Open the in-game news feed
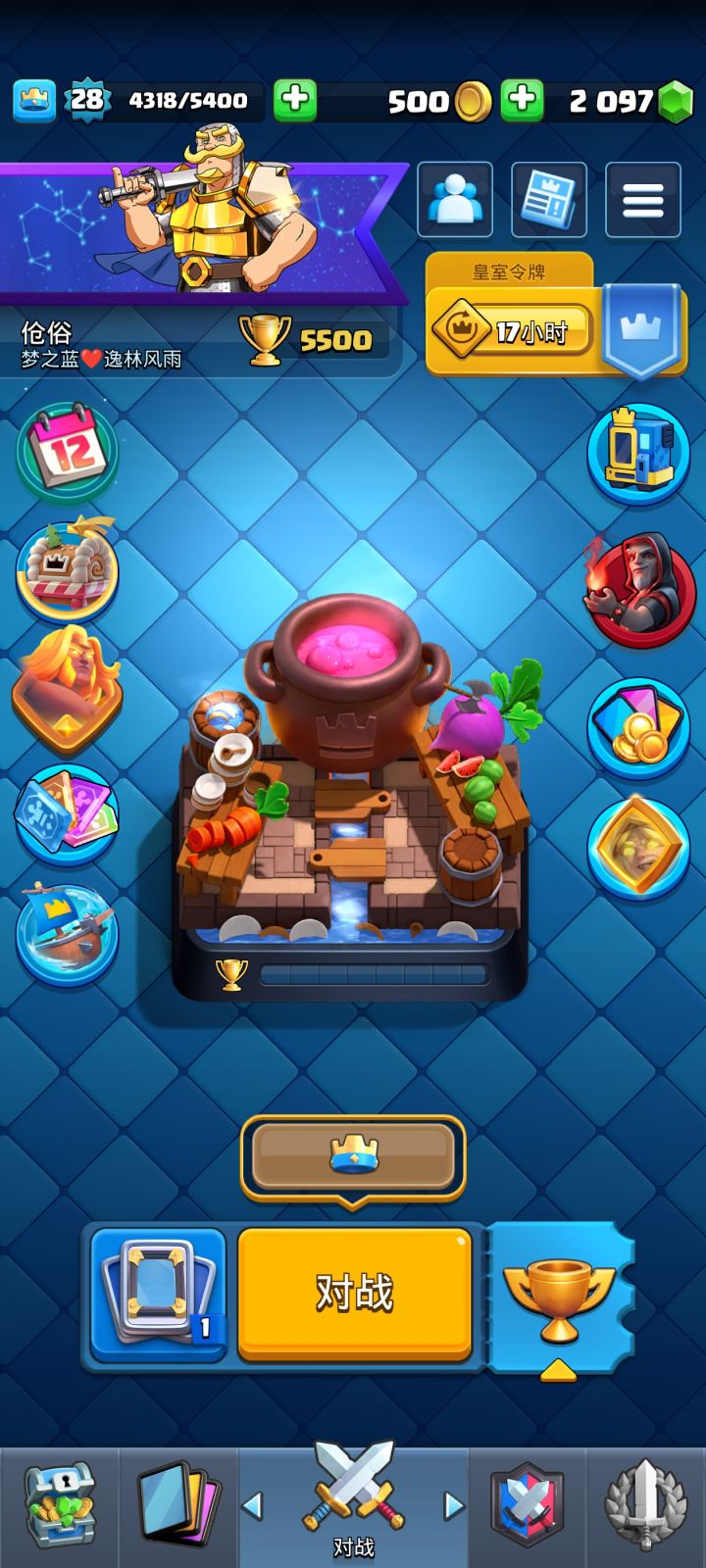 click(549, 201)
